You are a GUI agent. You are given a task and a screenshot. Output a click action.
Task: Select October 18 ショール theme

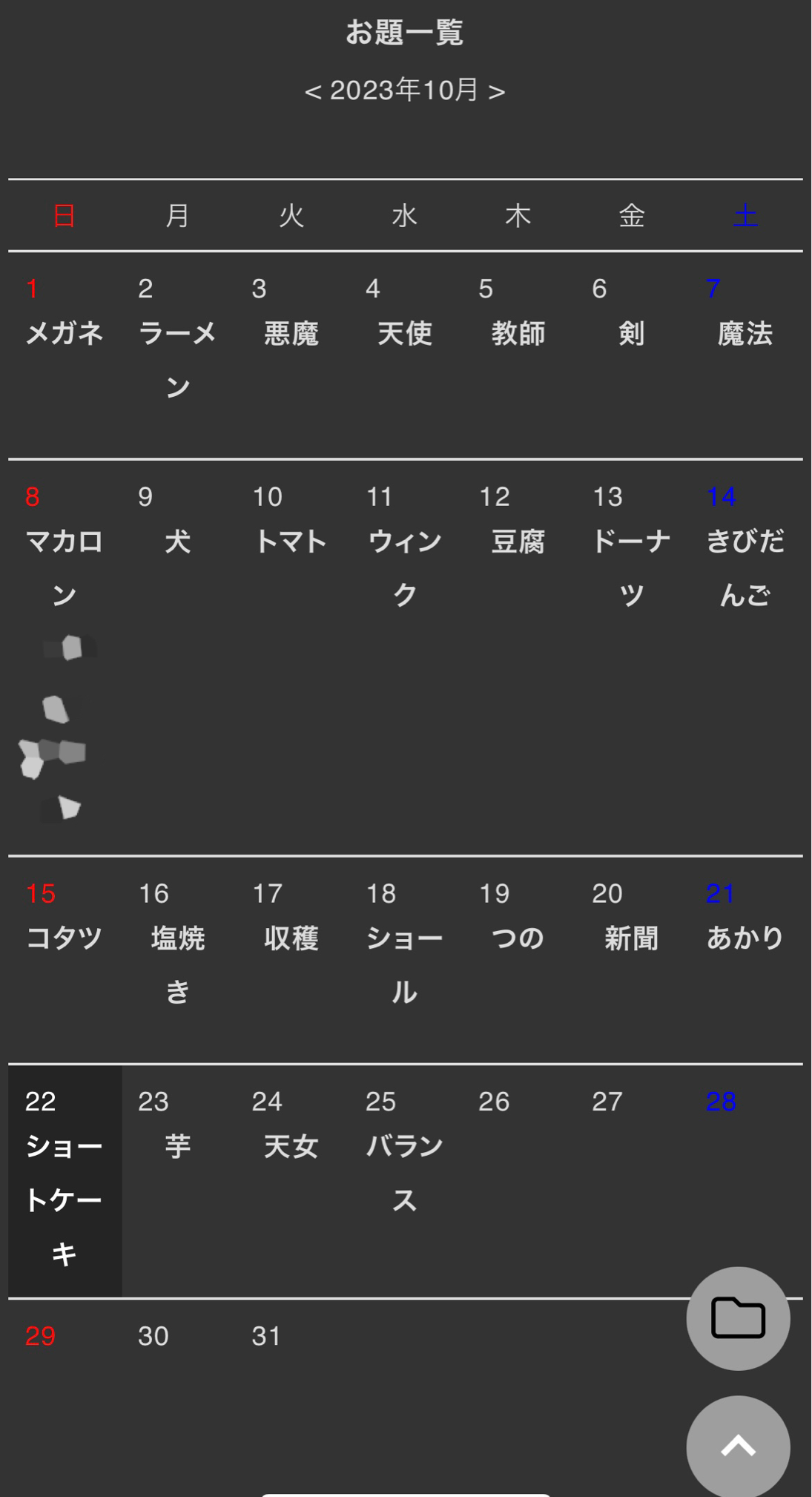[404, 964]
